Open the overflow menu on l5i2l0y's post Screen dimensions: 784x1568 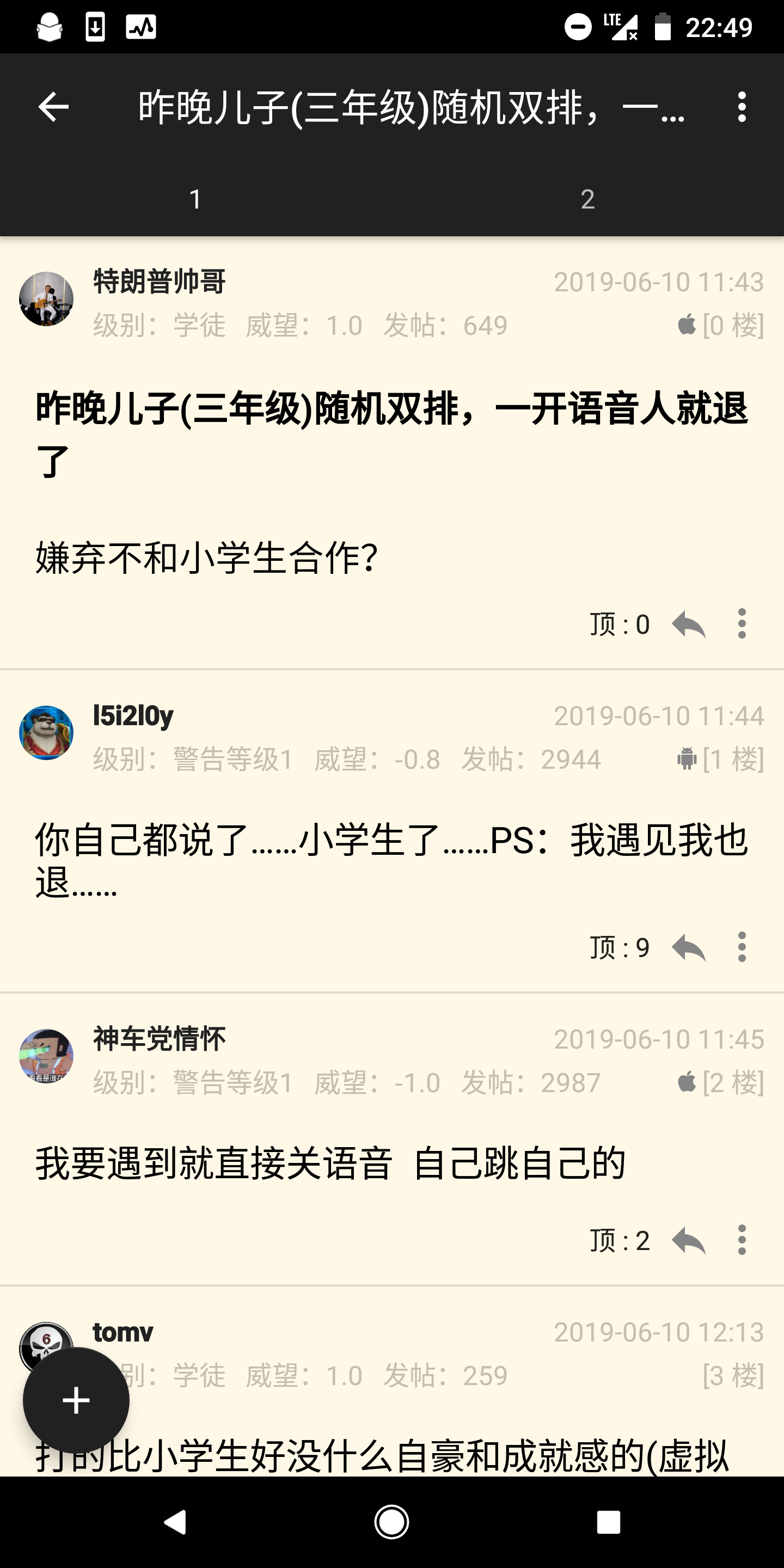(742, 947)
